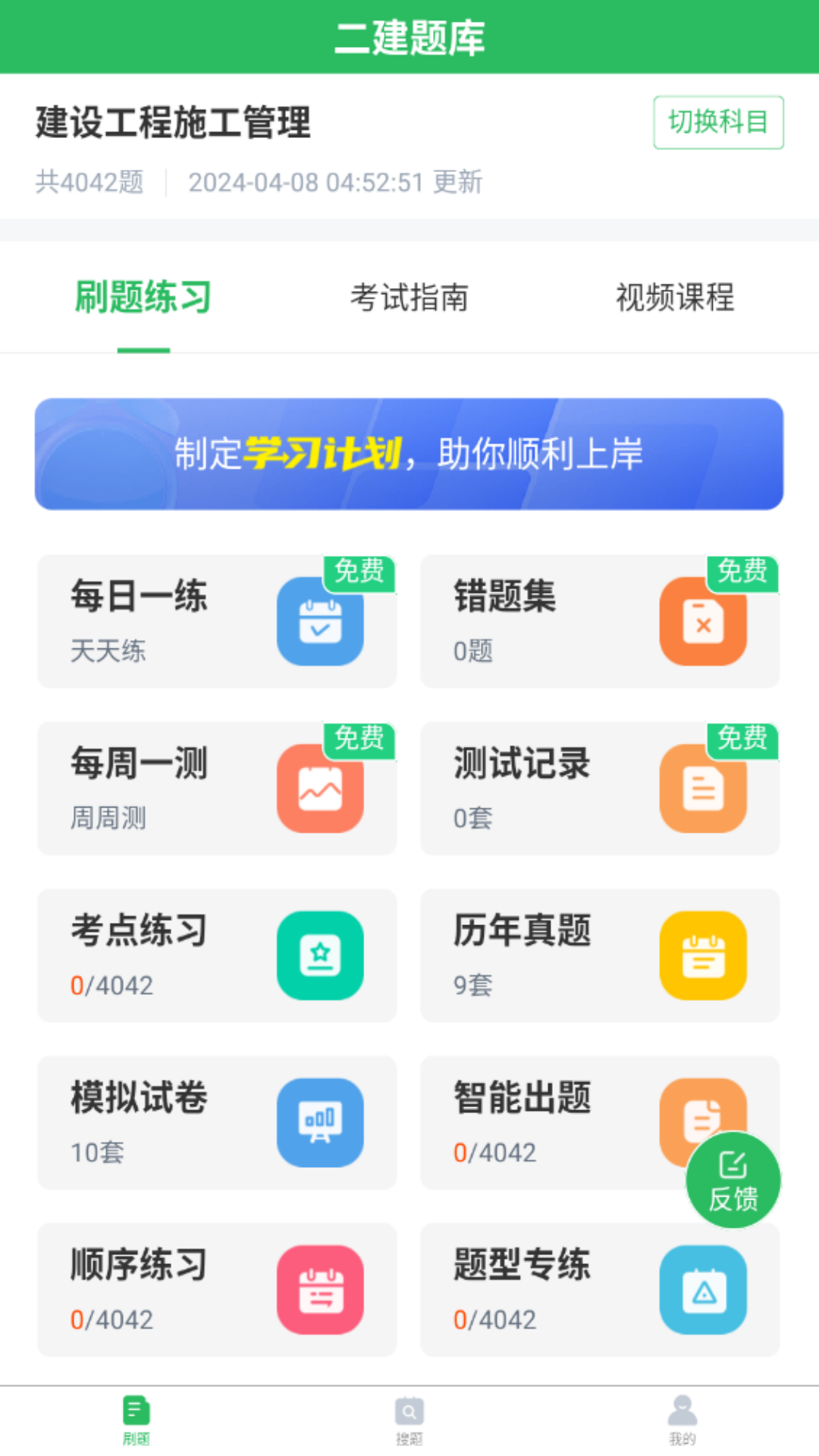Open the 每日一练 daily practice icon
The height and width of the screenshot is (1456, 819).
(320, 620)
